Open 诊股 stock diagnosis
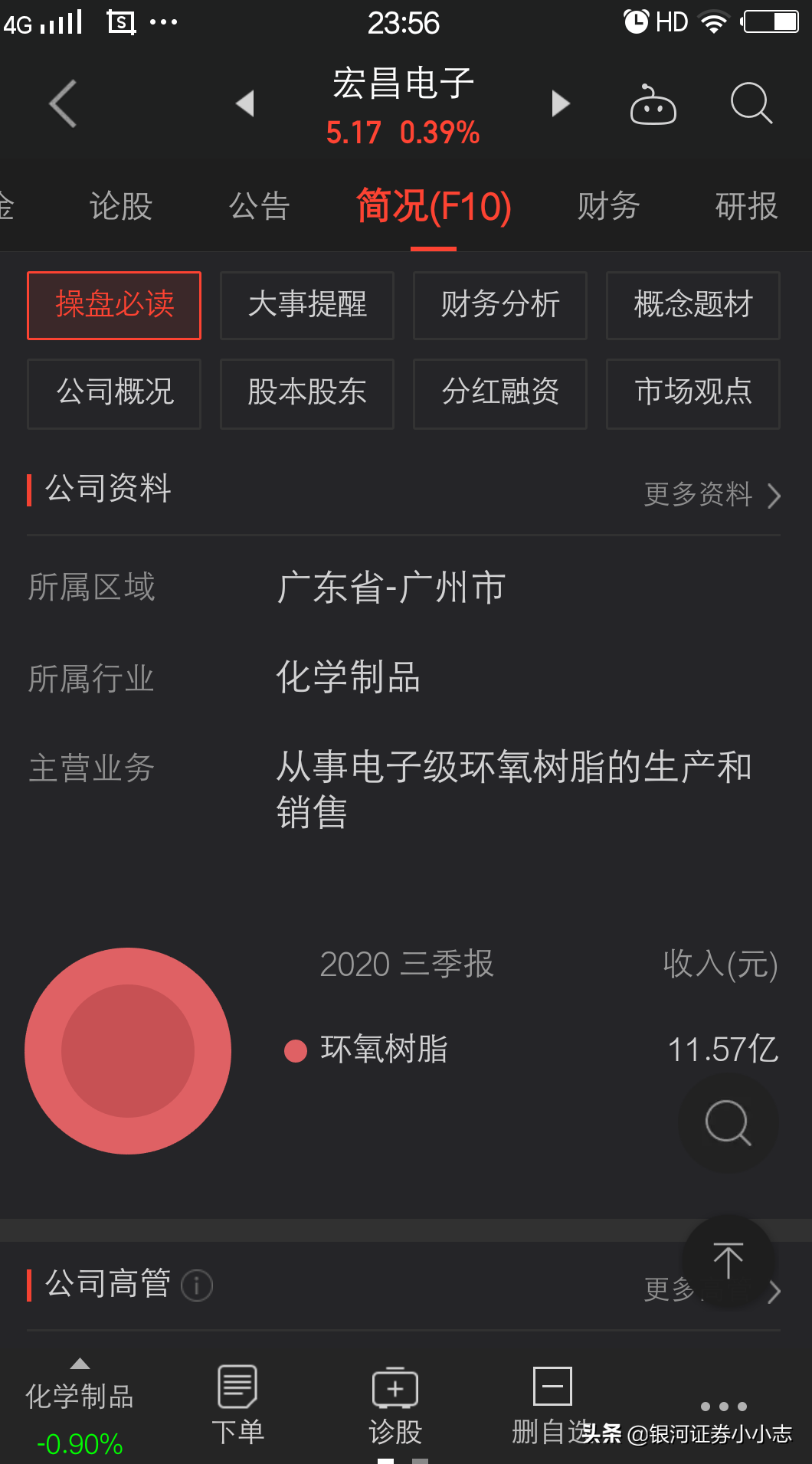Image resolution: width=812 pixels, height=1464 pixels. tap(395, 1406)
